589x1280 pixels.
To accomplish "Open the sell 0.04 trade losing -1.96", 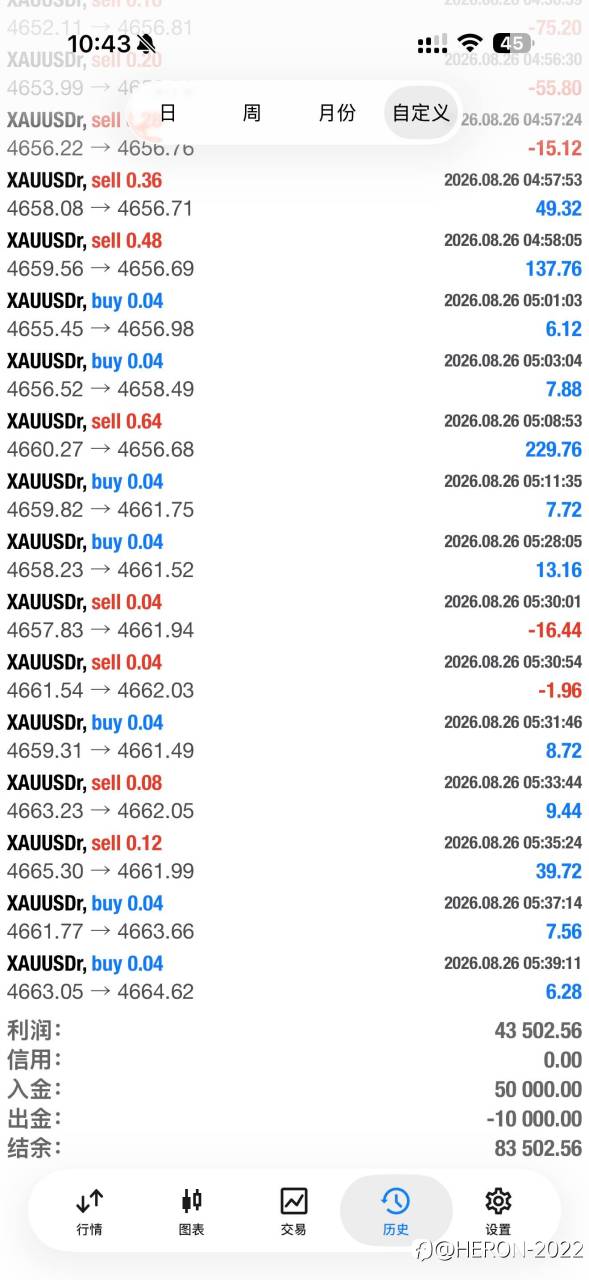I will click(294, 676).
